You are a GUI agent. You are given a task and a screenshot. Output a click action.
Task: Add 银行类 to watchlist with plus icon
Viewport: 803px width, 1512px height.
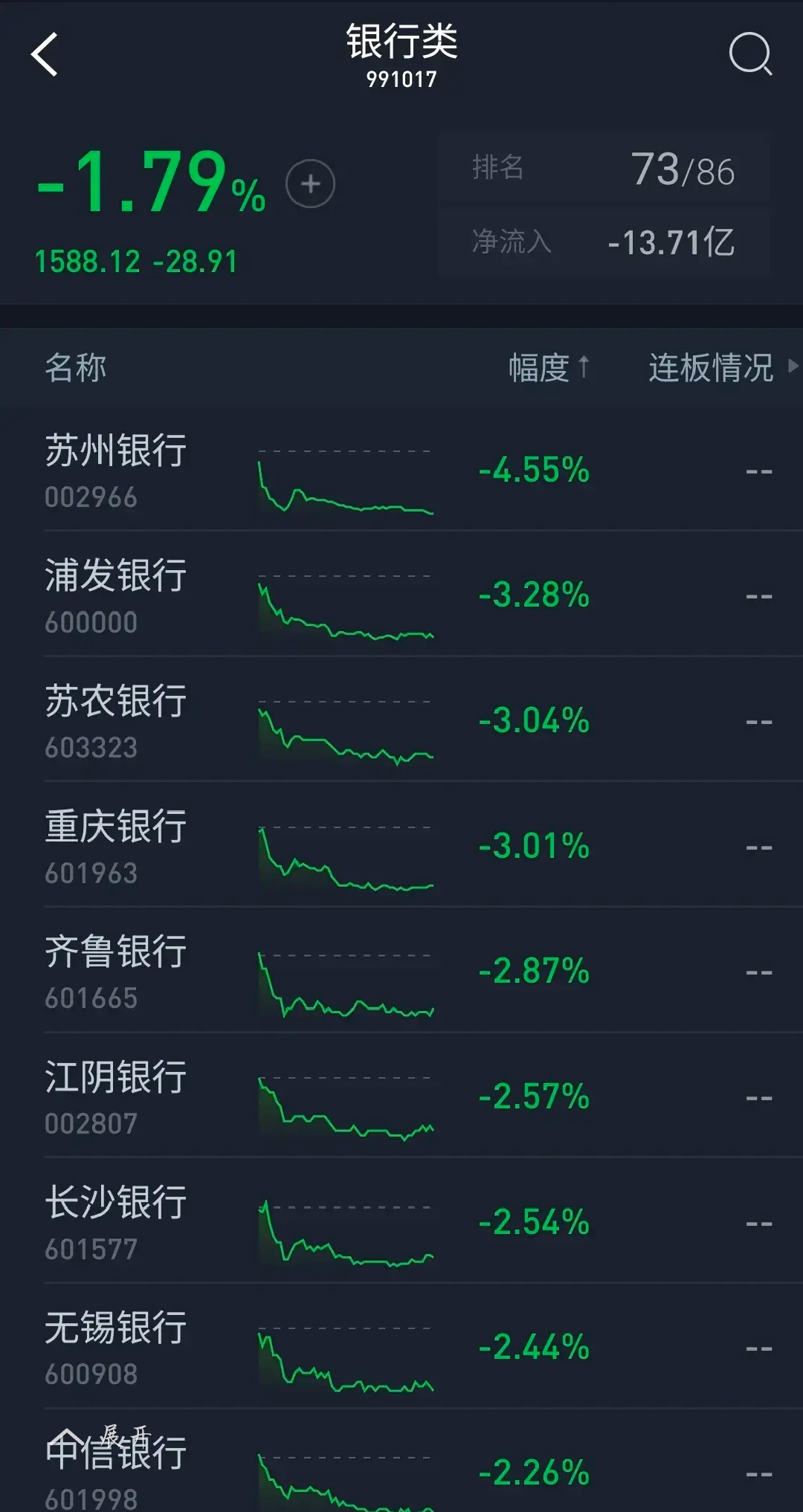(x=311, y=184)
